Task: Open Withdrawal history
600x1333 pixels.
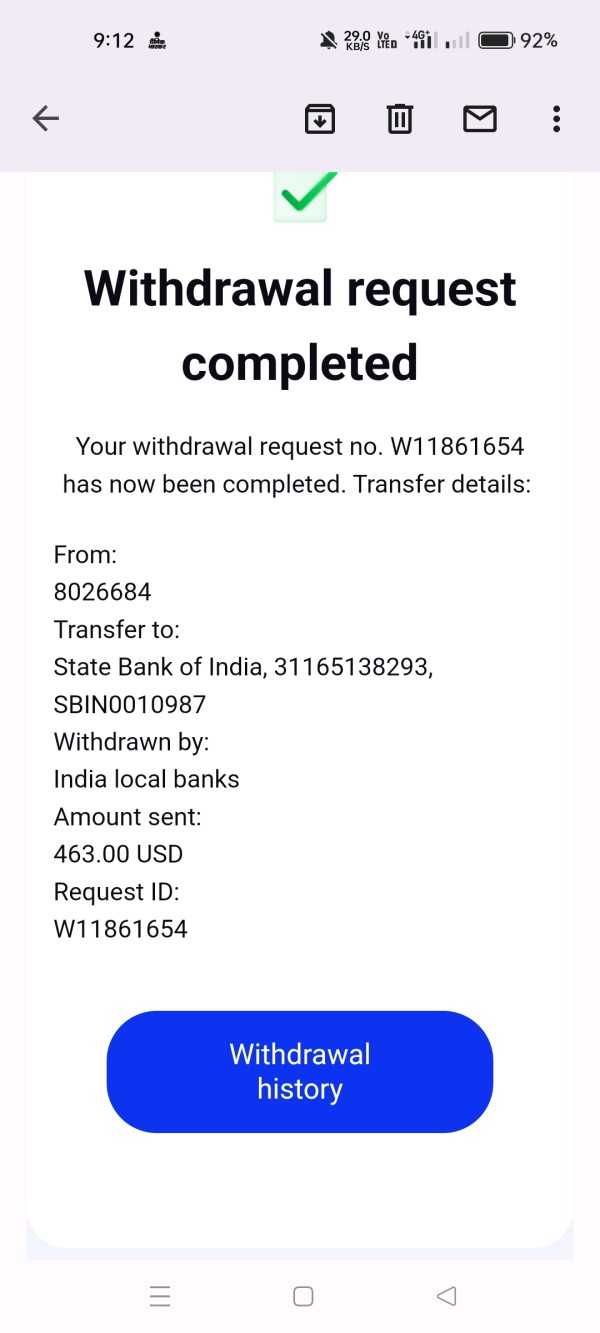Action: (300, 1072)
